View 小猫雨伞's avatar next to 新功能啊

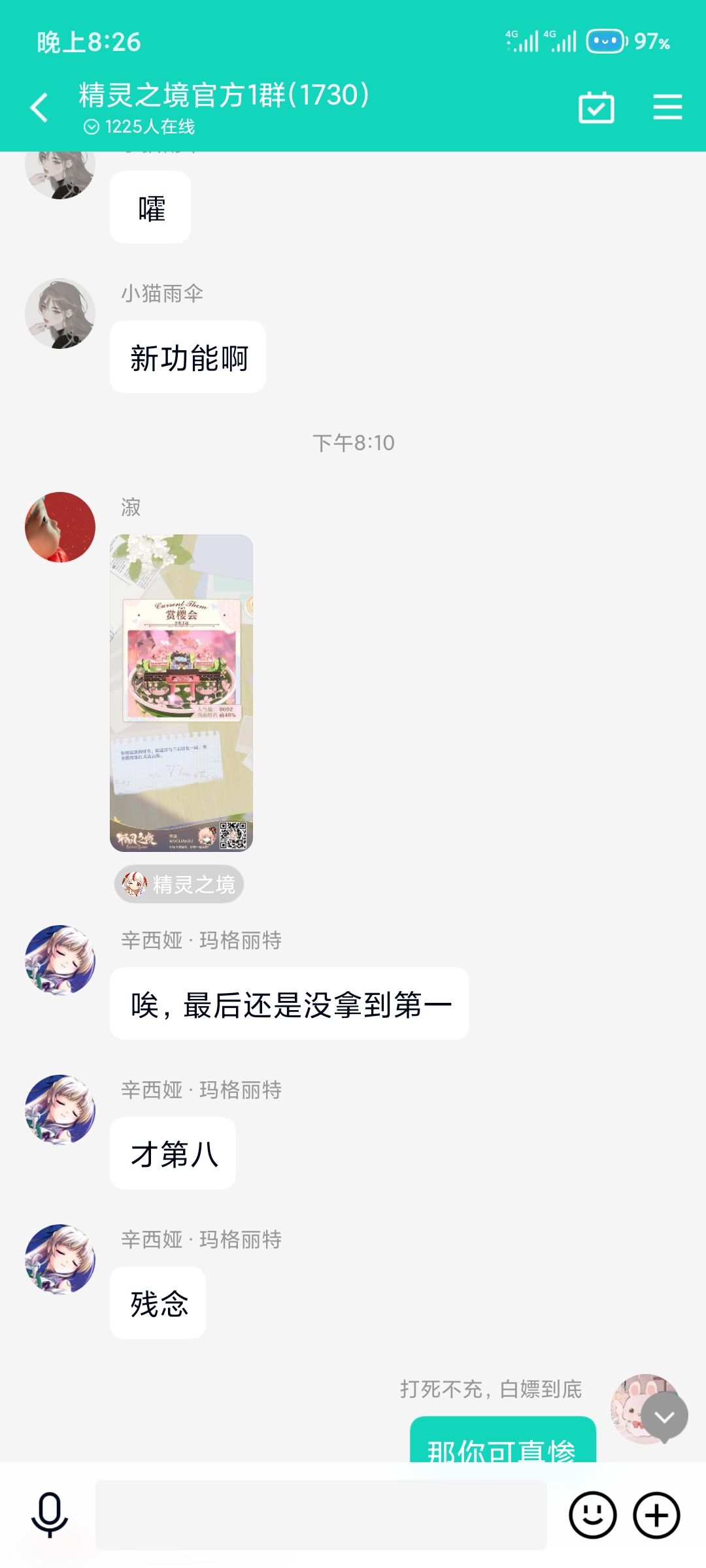60,314
